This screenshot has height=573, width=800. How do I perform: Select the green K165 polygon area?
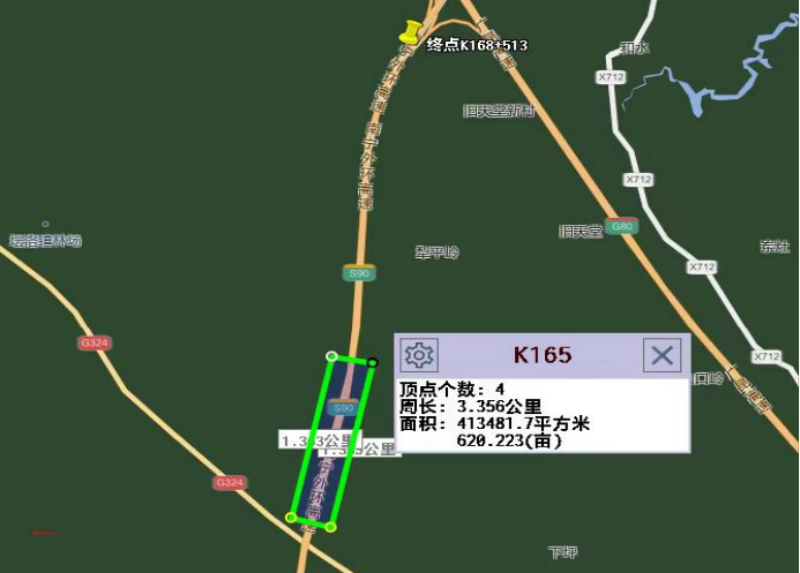pyautogui.click(x=330, y=440)
